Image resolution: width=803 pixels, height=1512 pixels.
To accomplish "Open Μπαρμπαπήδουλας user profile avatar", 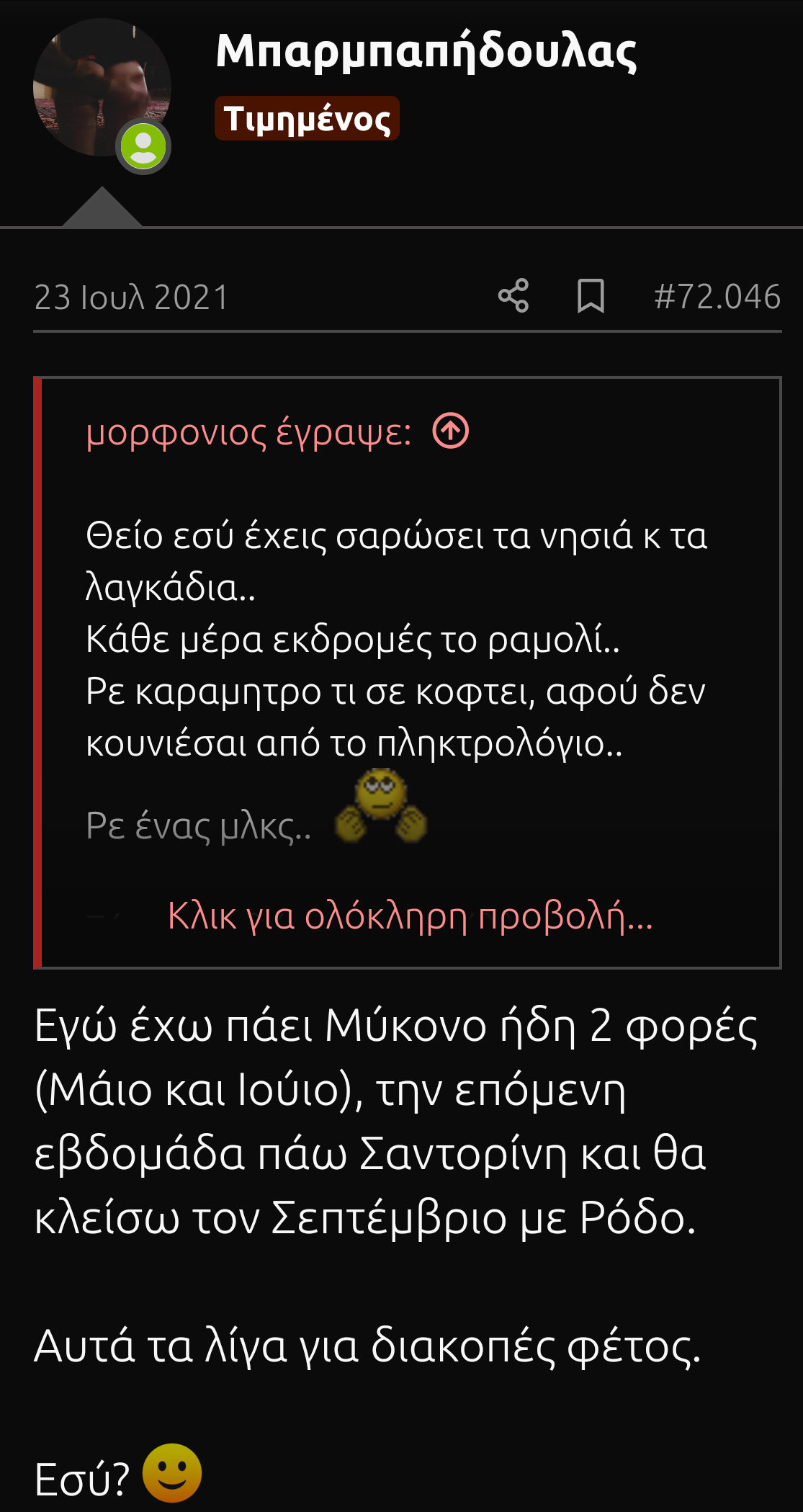I will [x=102, y=87].
